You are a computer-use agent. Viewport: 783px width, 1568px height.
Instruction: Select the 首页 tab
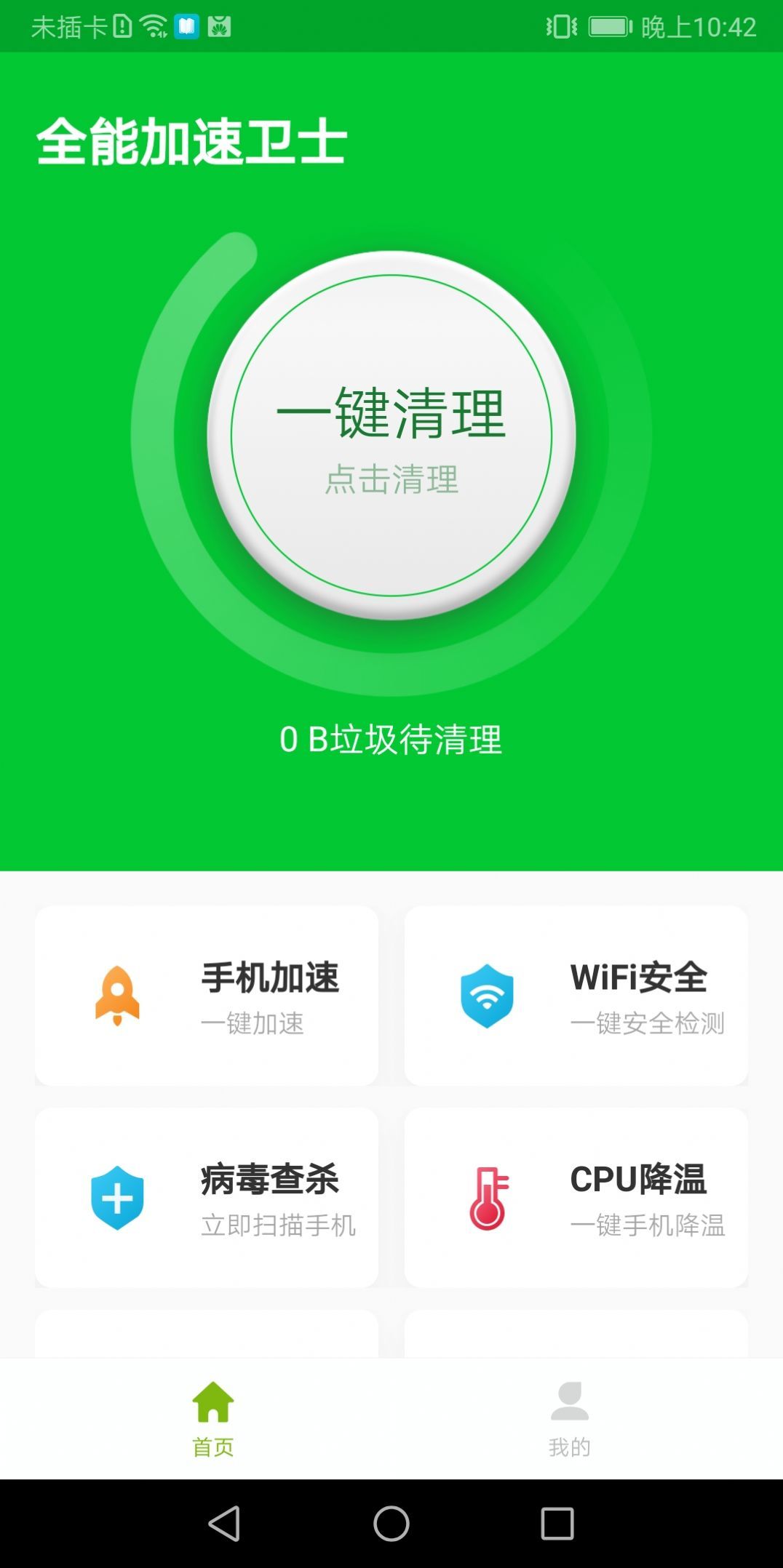212,1422
